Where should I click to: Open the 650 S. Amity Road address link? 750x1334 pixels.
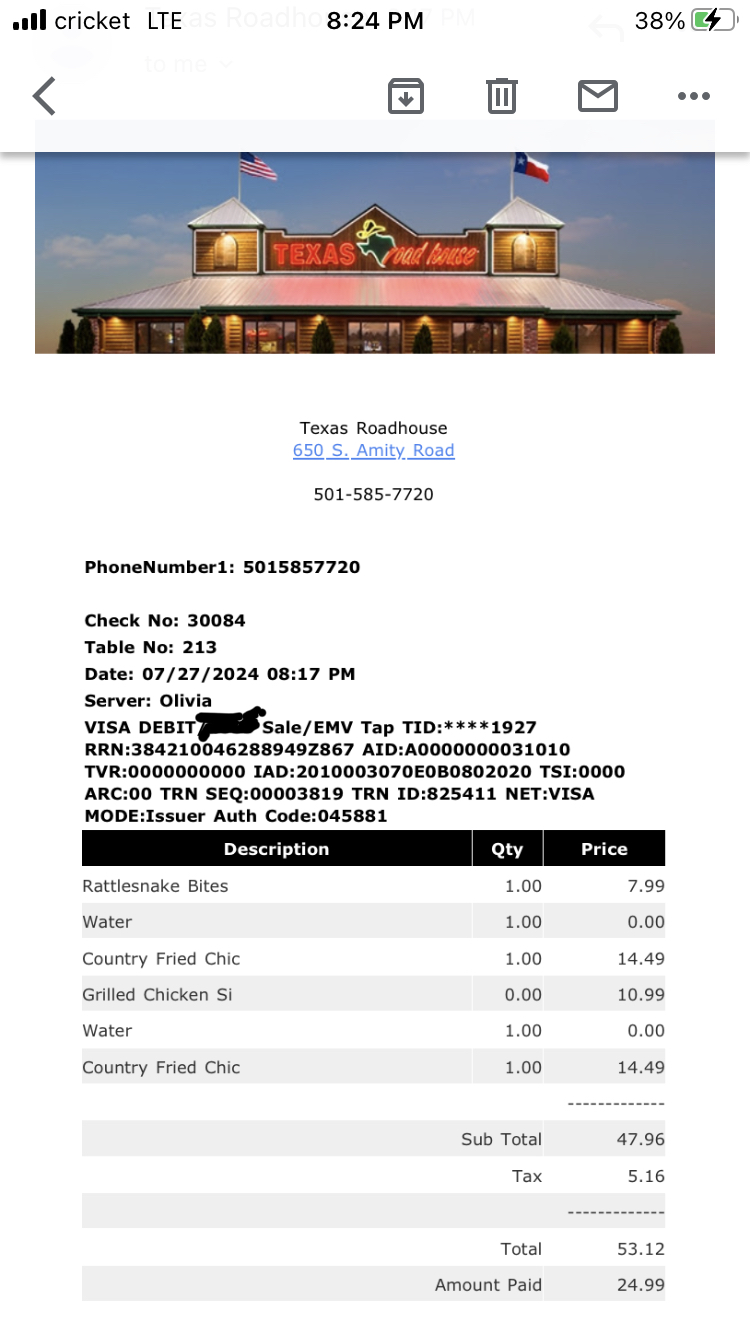(373, 450)
